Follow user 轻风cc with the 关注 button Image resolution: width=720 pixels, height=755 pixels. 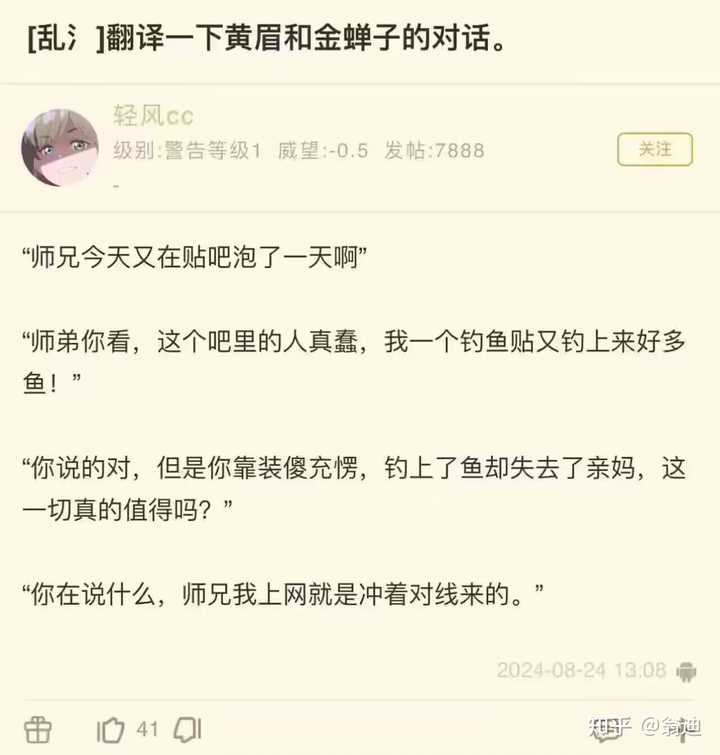655,149
